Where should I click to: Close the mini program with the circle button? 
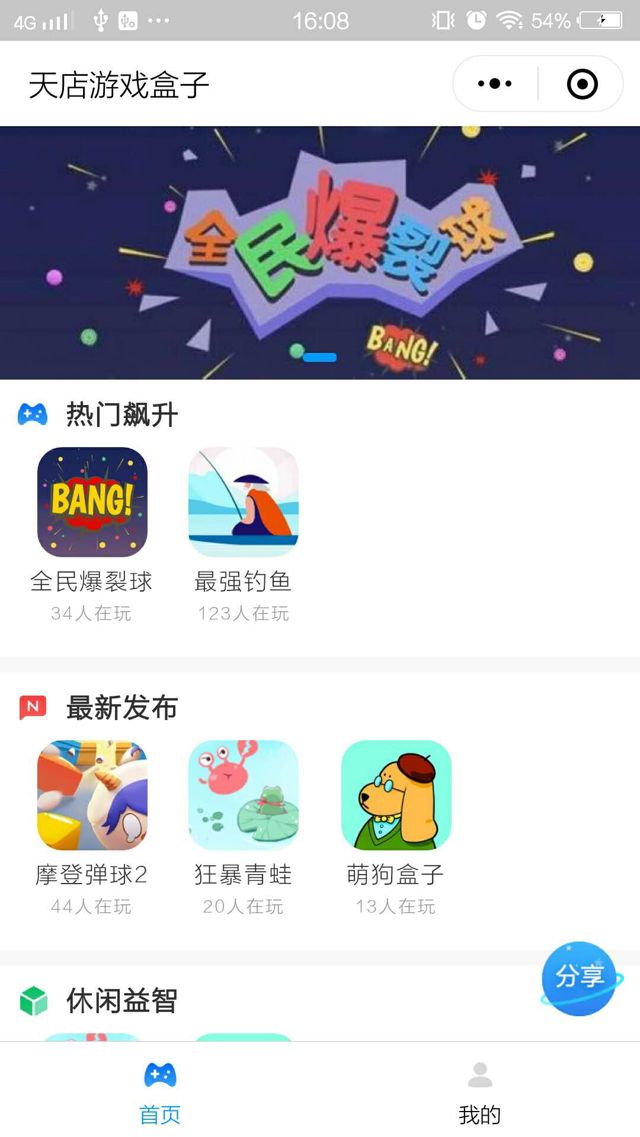(582, 84)
